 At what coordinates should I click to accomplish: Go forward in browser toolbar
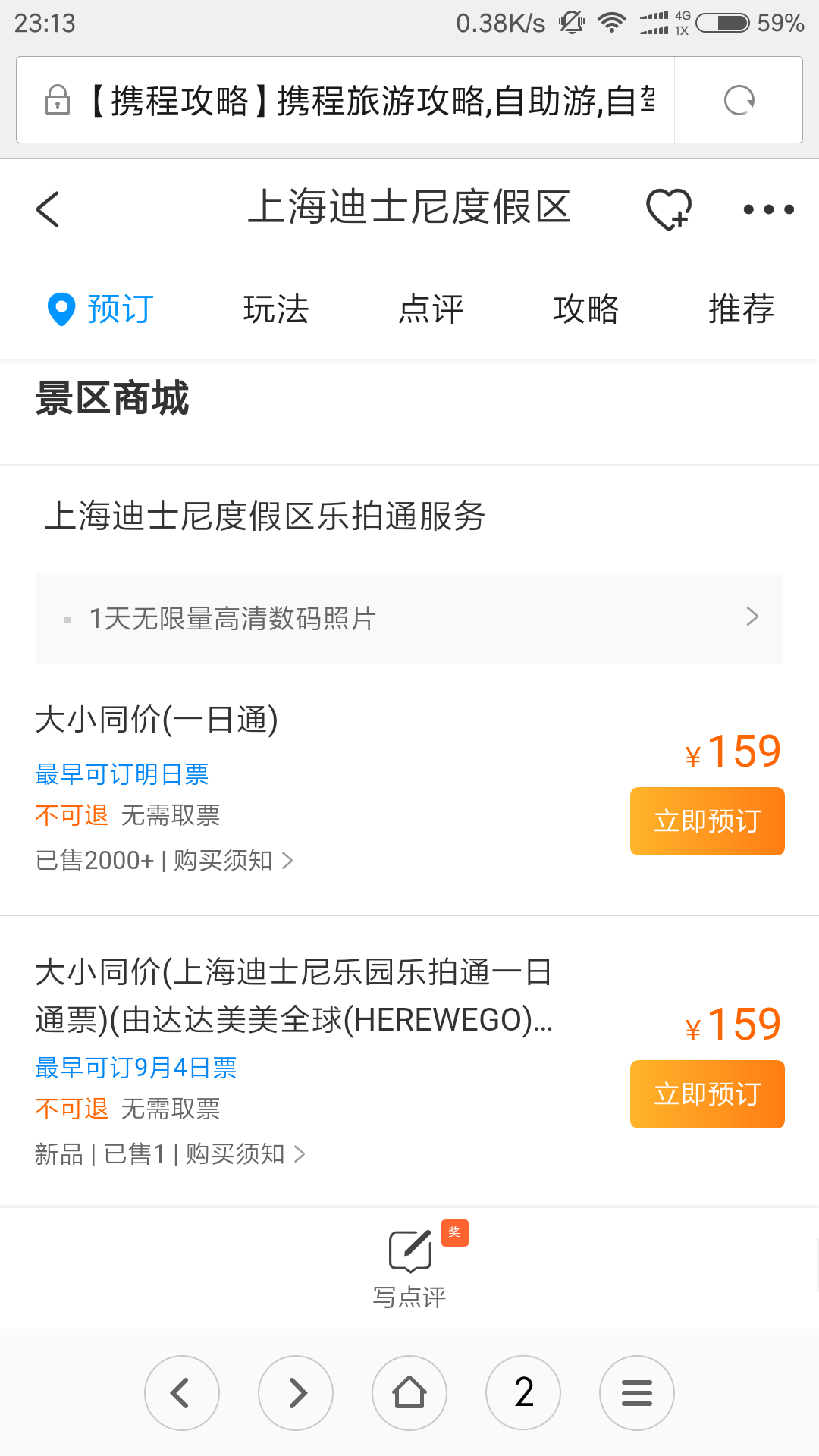[296, 1393]
